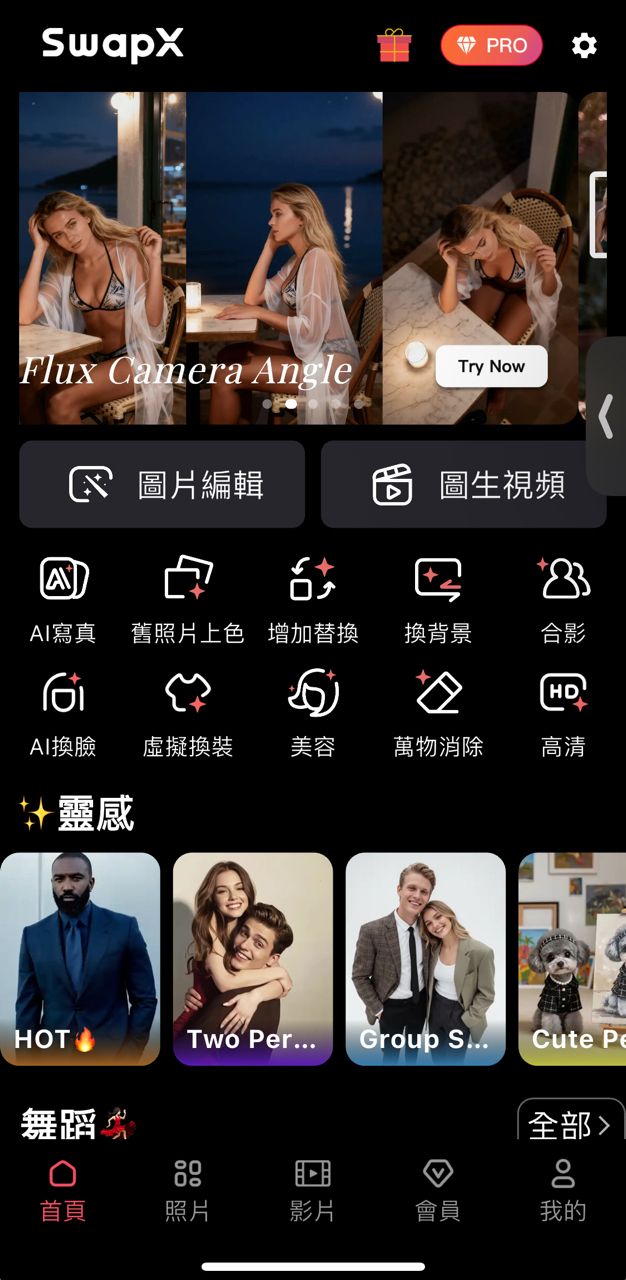This screenshot has height=1280, width=626.
Task: Switch to the 照片 tab
Action: click(x=187, y=1191)
